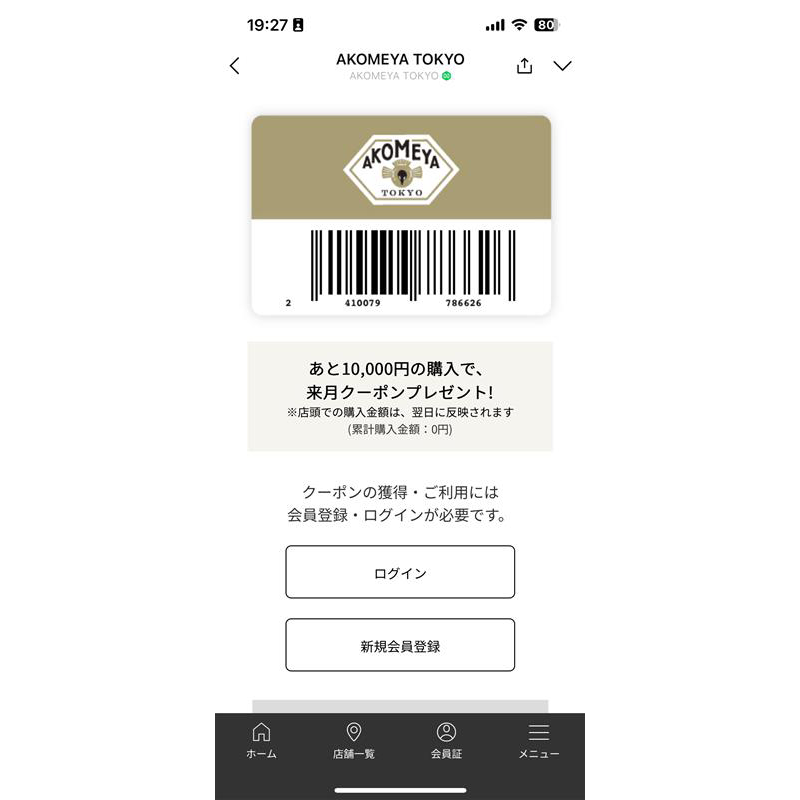Select the 会員証 tab

446,741
